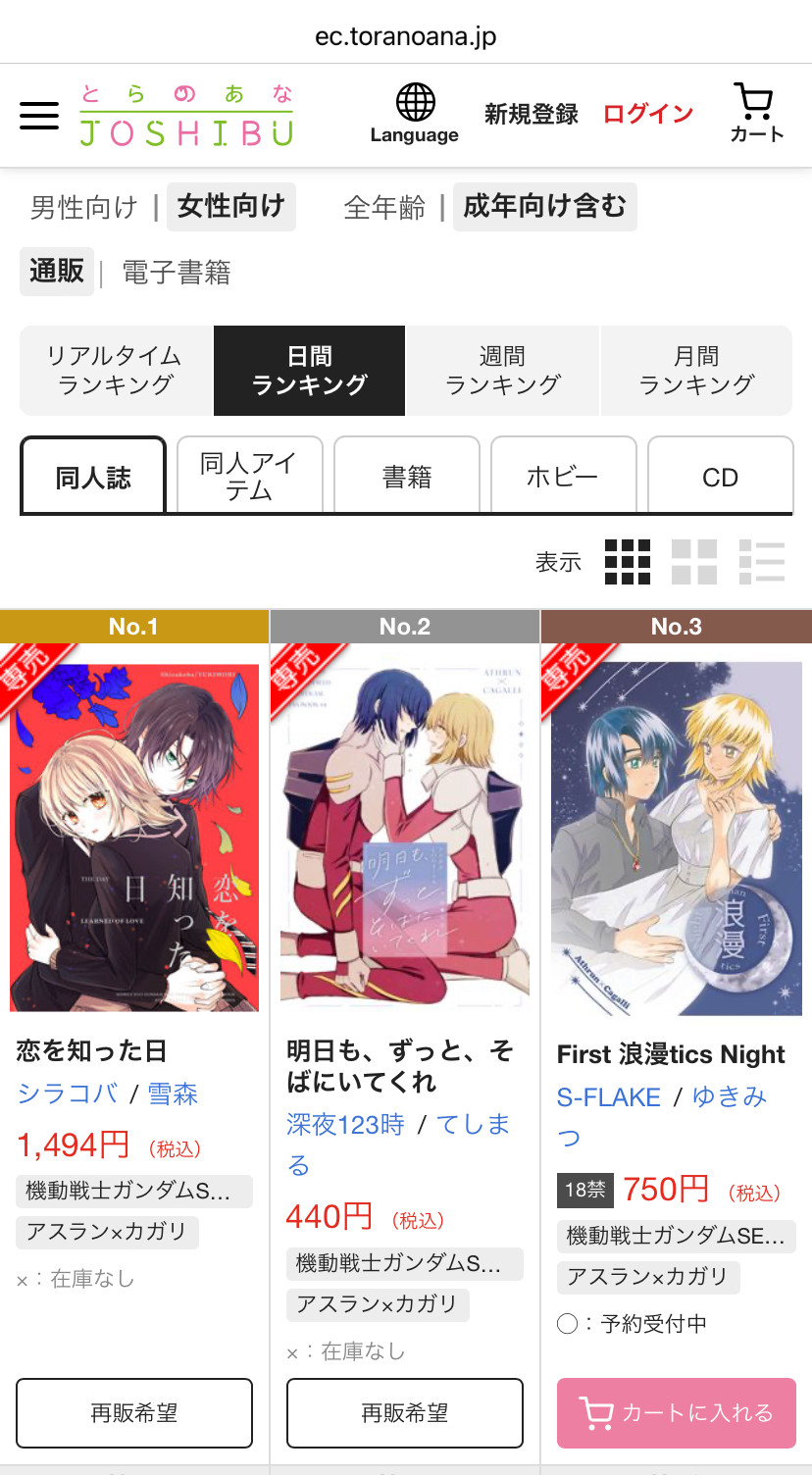Select リアルタイムランキング tab
Viewport: 812px width, 1475px height.
(116, 371)
